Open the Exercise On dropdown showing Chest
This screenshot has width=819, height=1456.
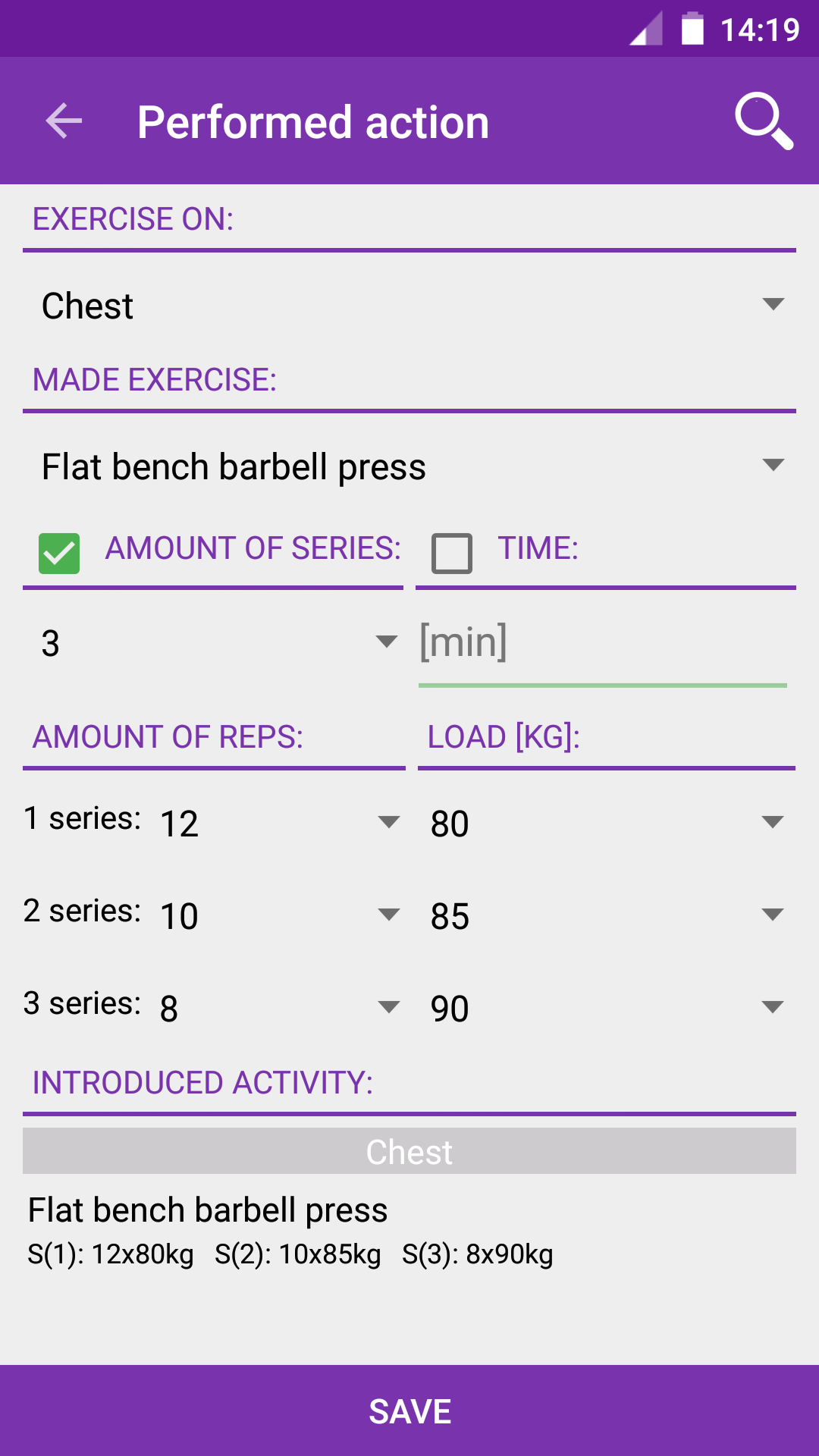point(409,305)
